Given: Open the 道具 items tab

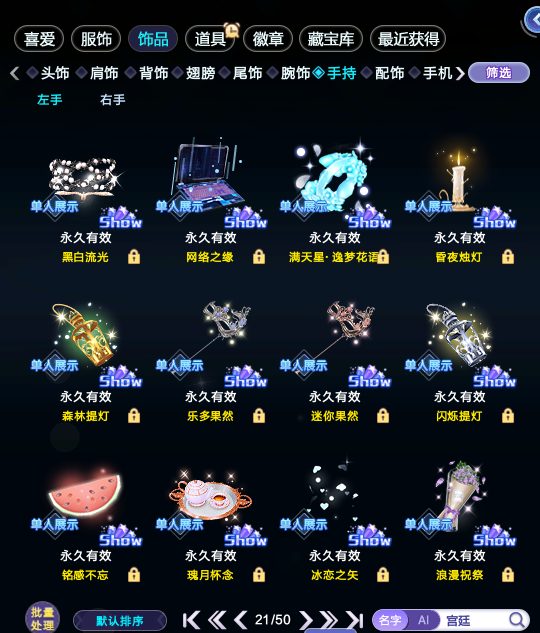Looking at the screenshot, I should tap(210, 39).
